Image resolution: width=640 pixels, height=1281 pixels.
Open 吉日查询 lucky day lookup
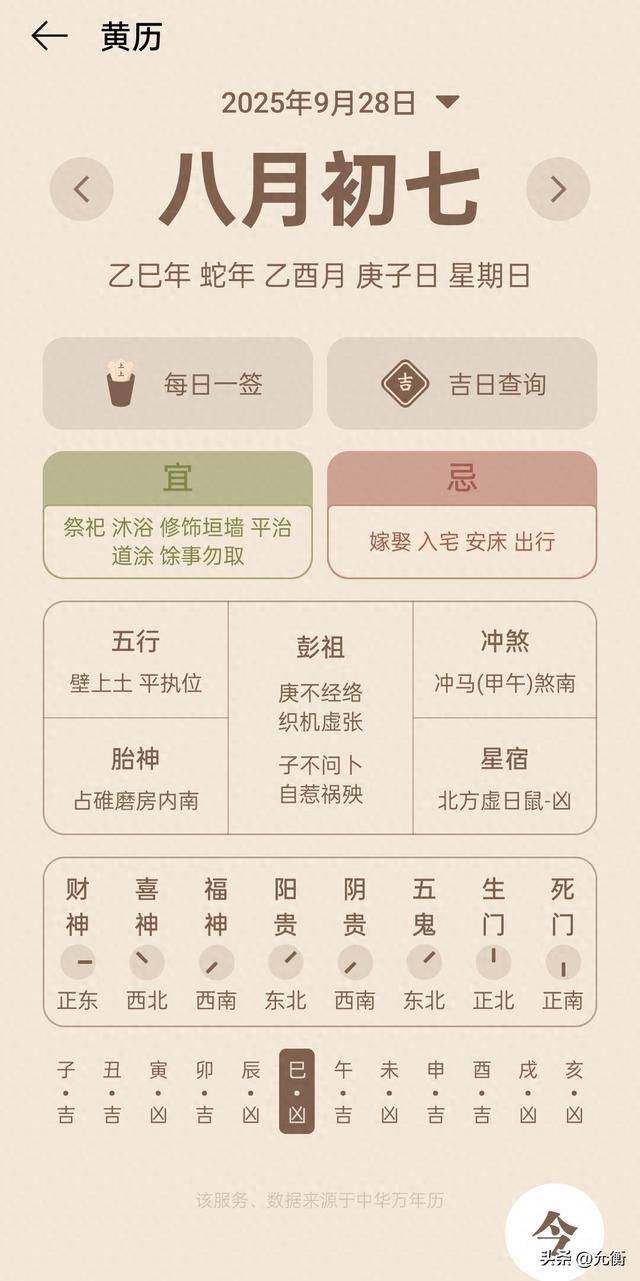462,384
